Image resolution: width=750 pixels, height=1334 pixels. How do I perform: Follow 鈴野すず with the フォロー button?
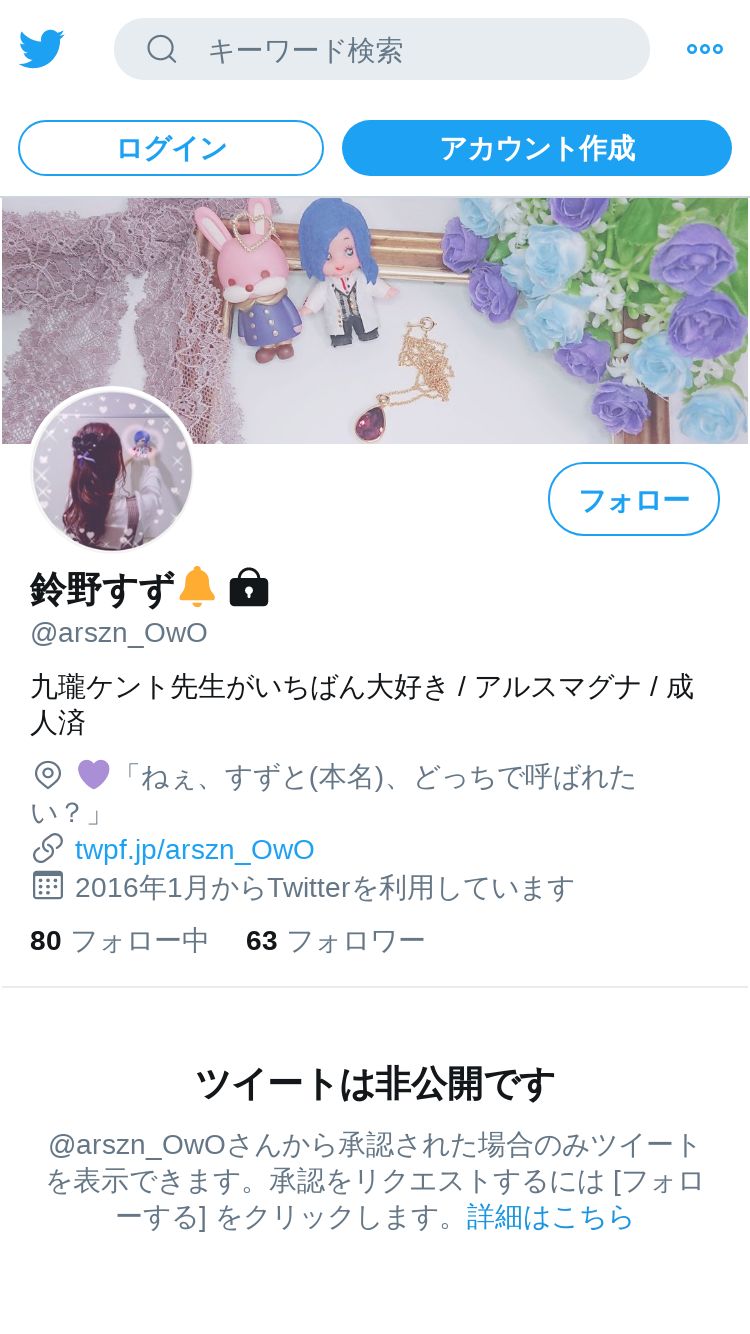pos(633,499)
